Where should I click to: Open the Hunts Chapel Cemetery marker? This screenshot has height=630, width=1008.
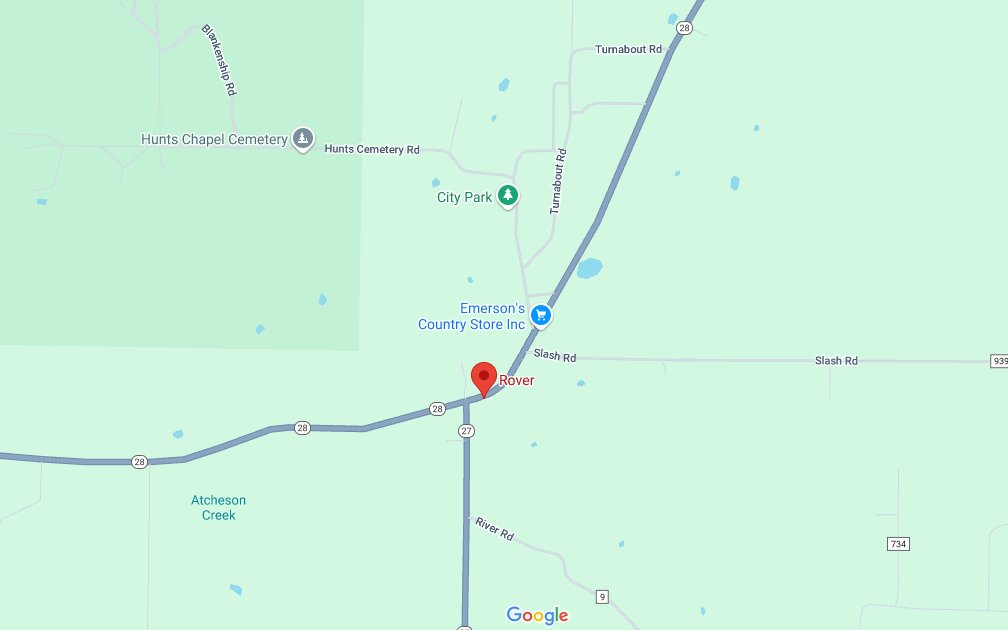[303, 139]
